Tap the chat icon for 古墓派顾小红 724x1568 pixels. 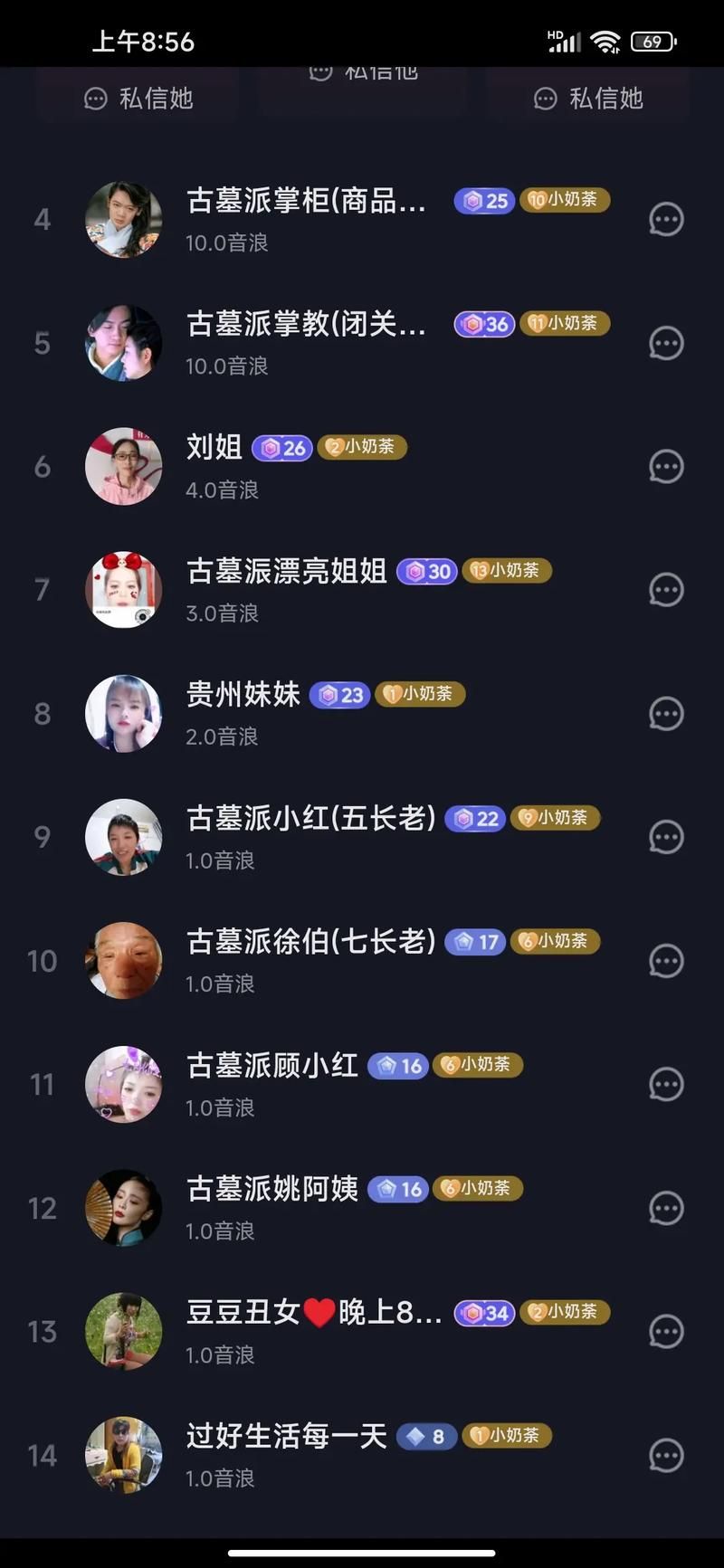click(666, 1084)
